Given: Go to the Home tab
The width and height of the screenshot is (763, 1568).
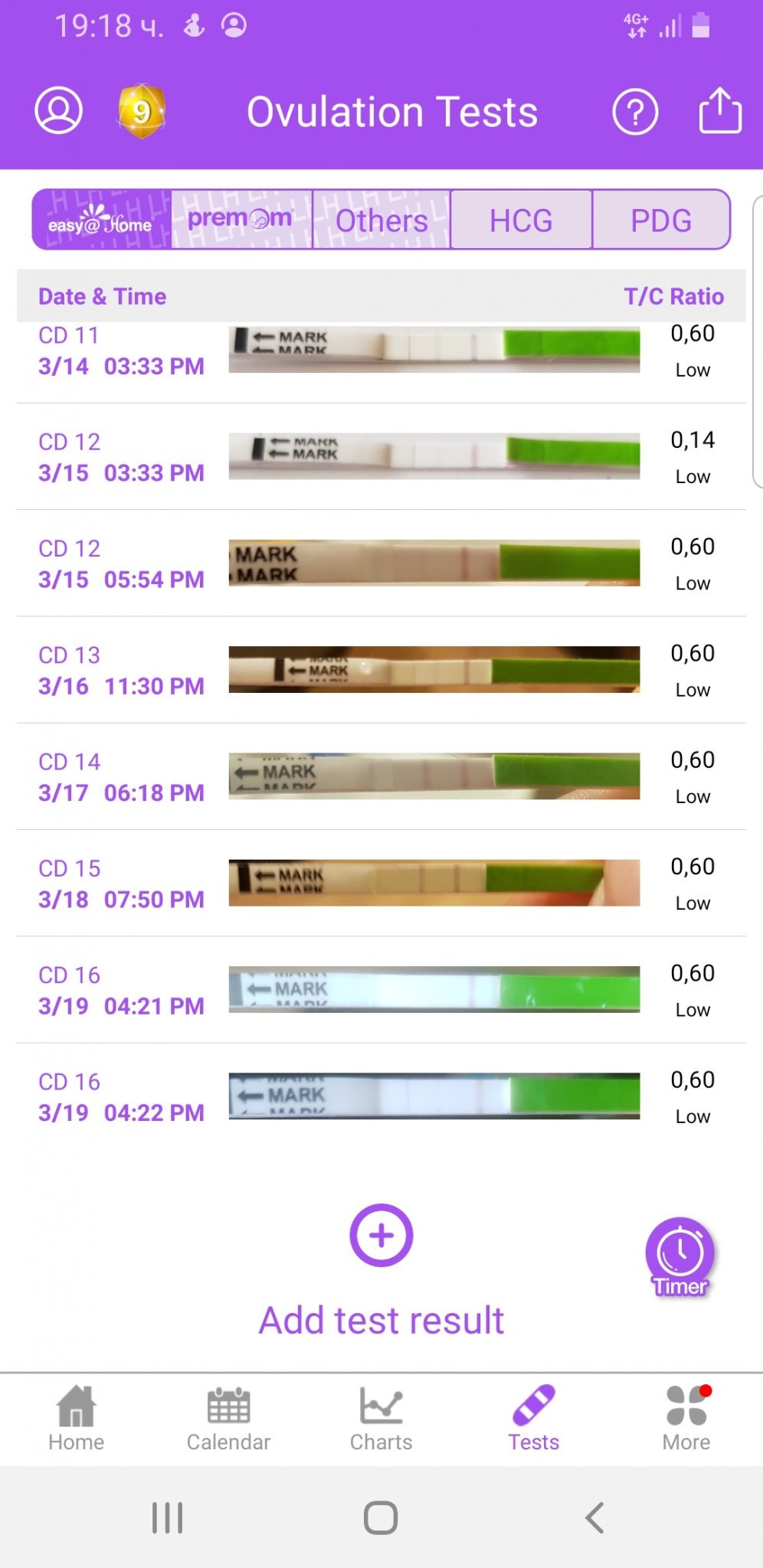Looking at the screenshot, I should click(76, 1418).
